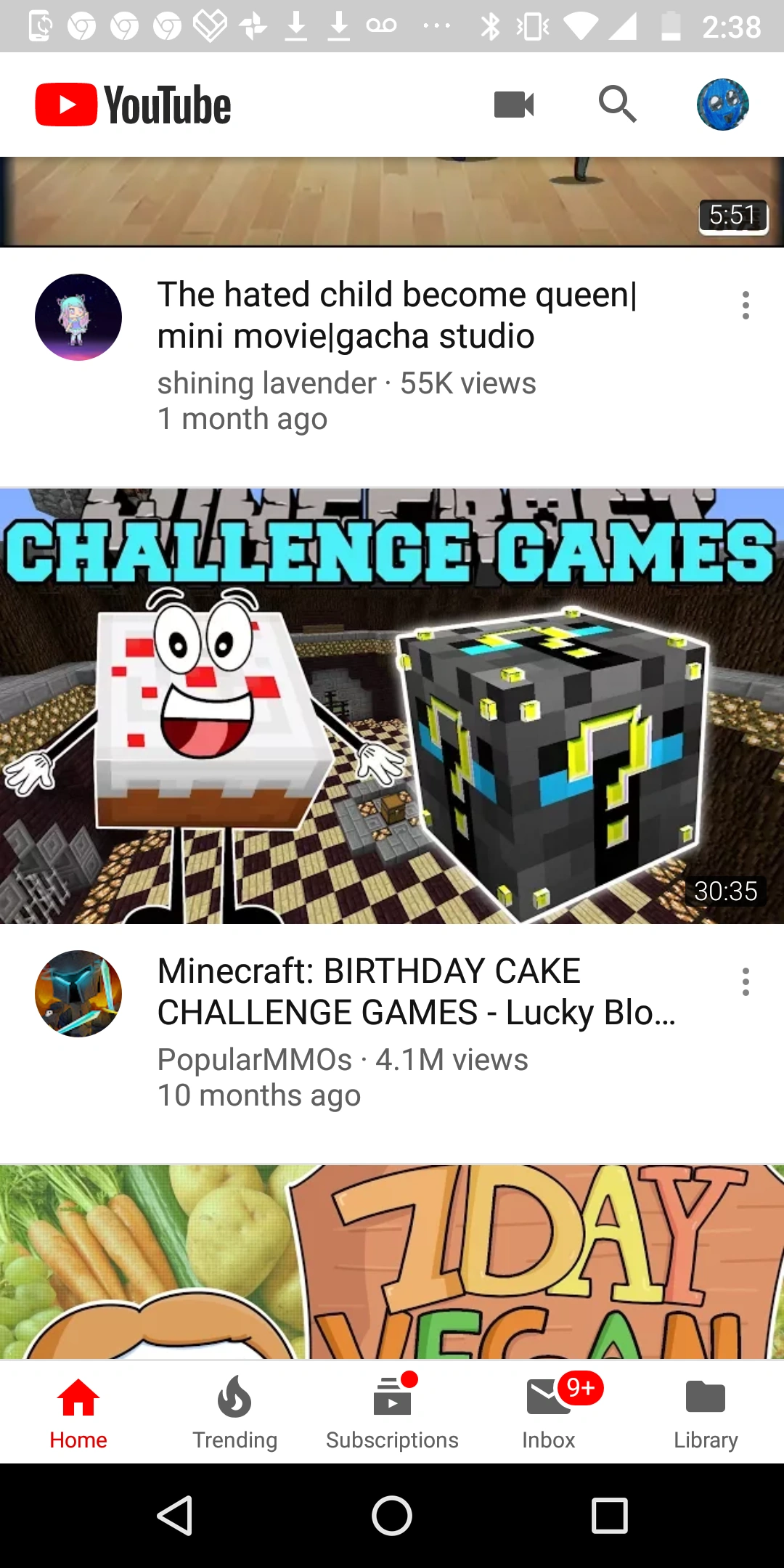784x1568 pixels.
Task: Open the account profile avatar
Action: click(x=723, y=105)
